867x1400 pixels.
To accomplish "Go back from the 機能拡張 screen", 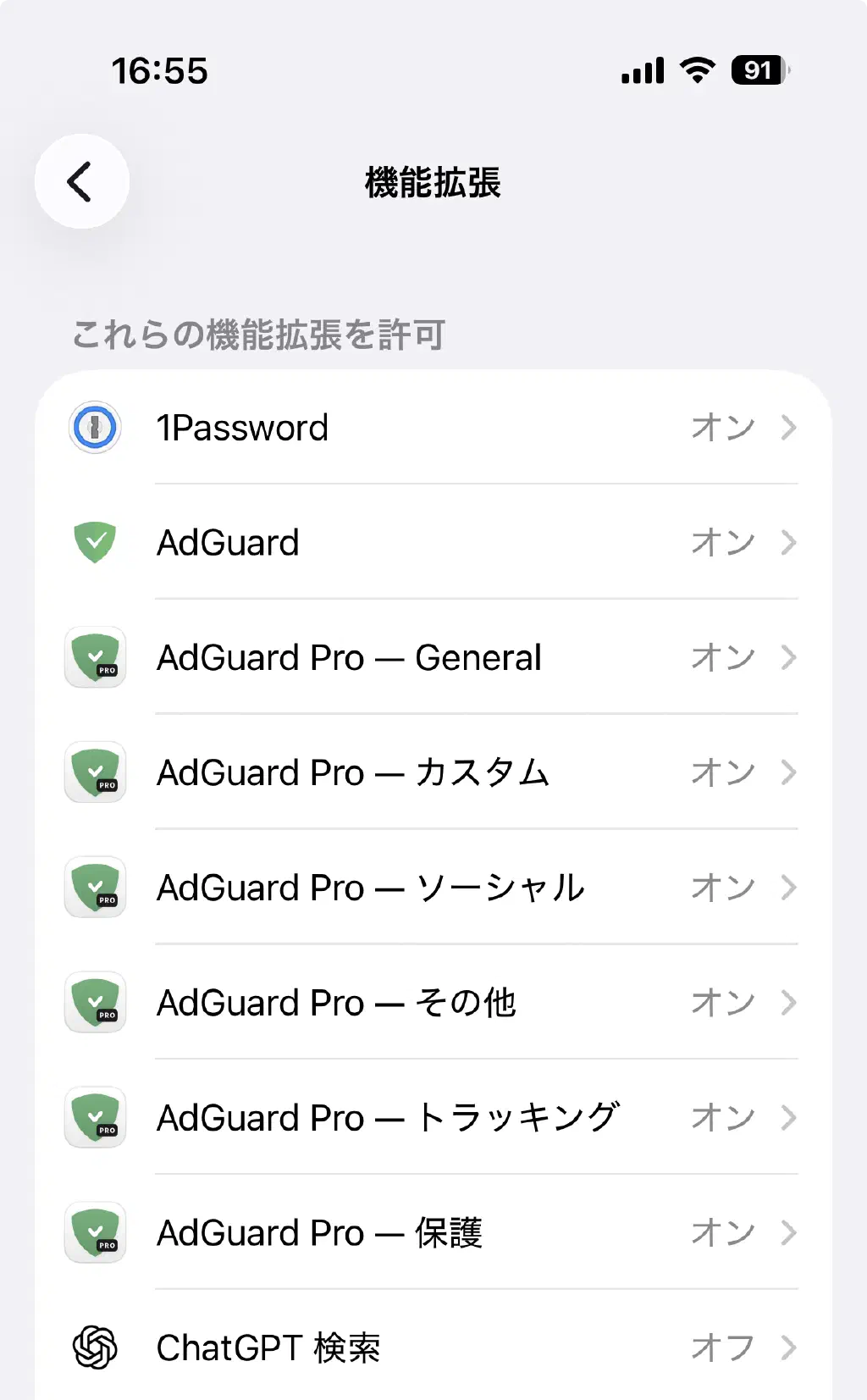I will (81, 181).
